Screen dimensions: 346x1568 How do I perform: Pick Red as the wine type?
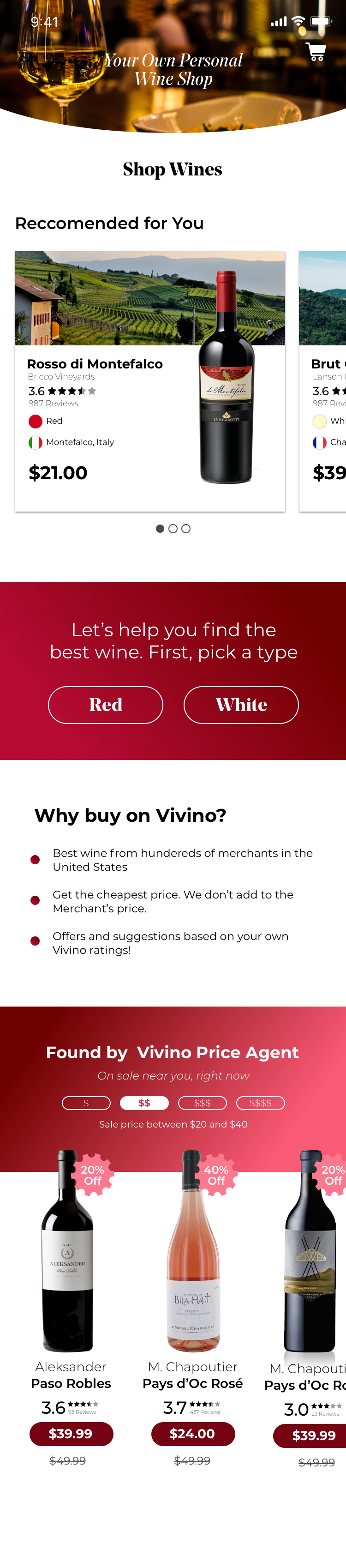[105, 704]
